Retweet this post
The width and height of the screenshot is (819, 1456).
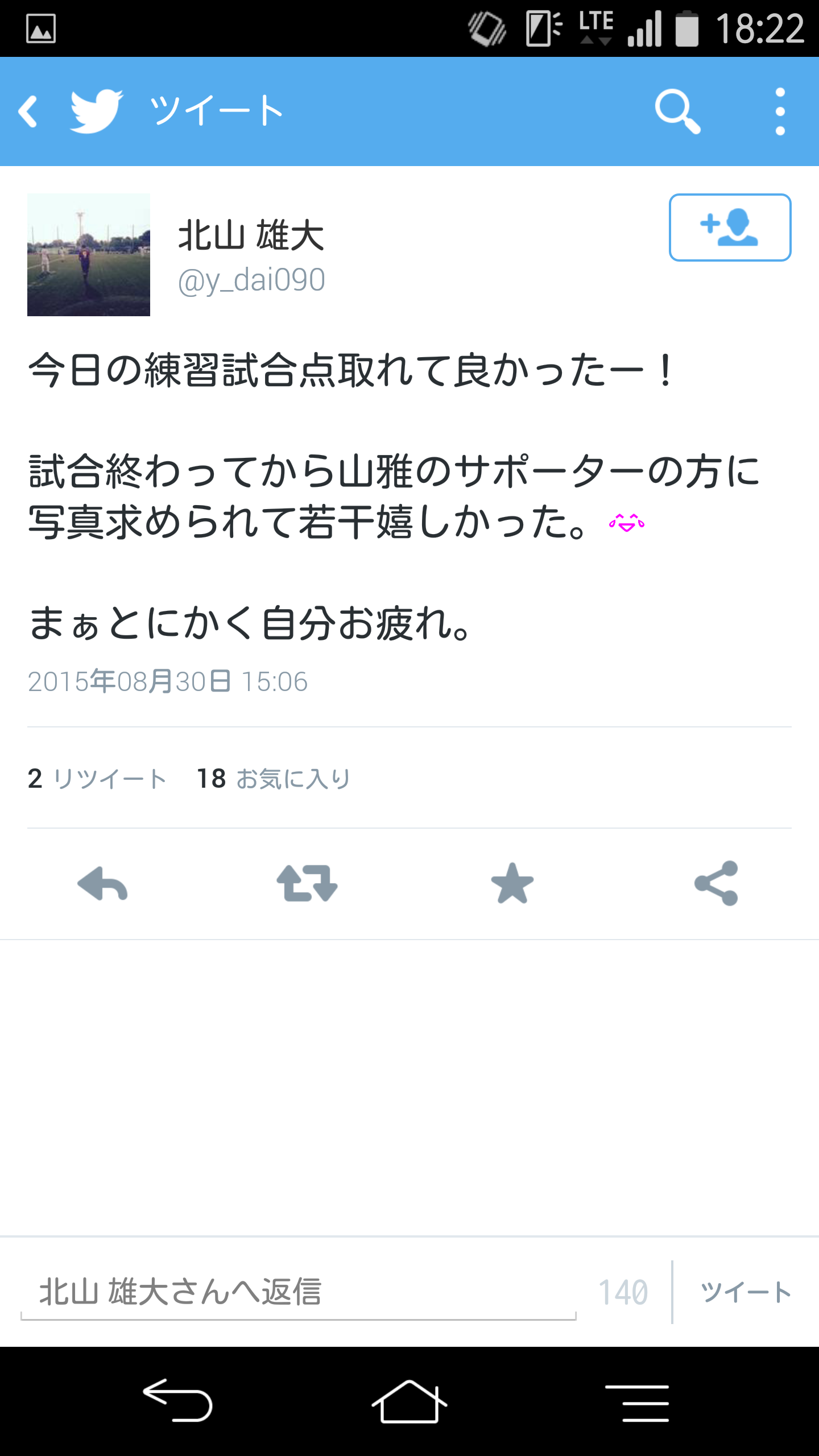(307, 883)
